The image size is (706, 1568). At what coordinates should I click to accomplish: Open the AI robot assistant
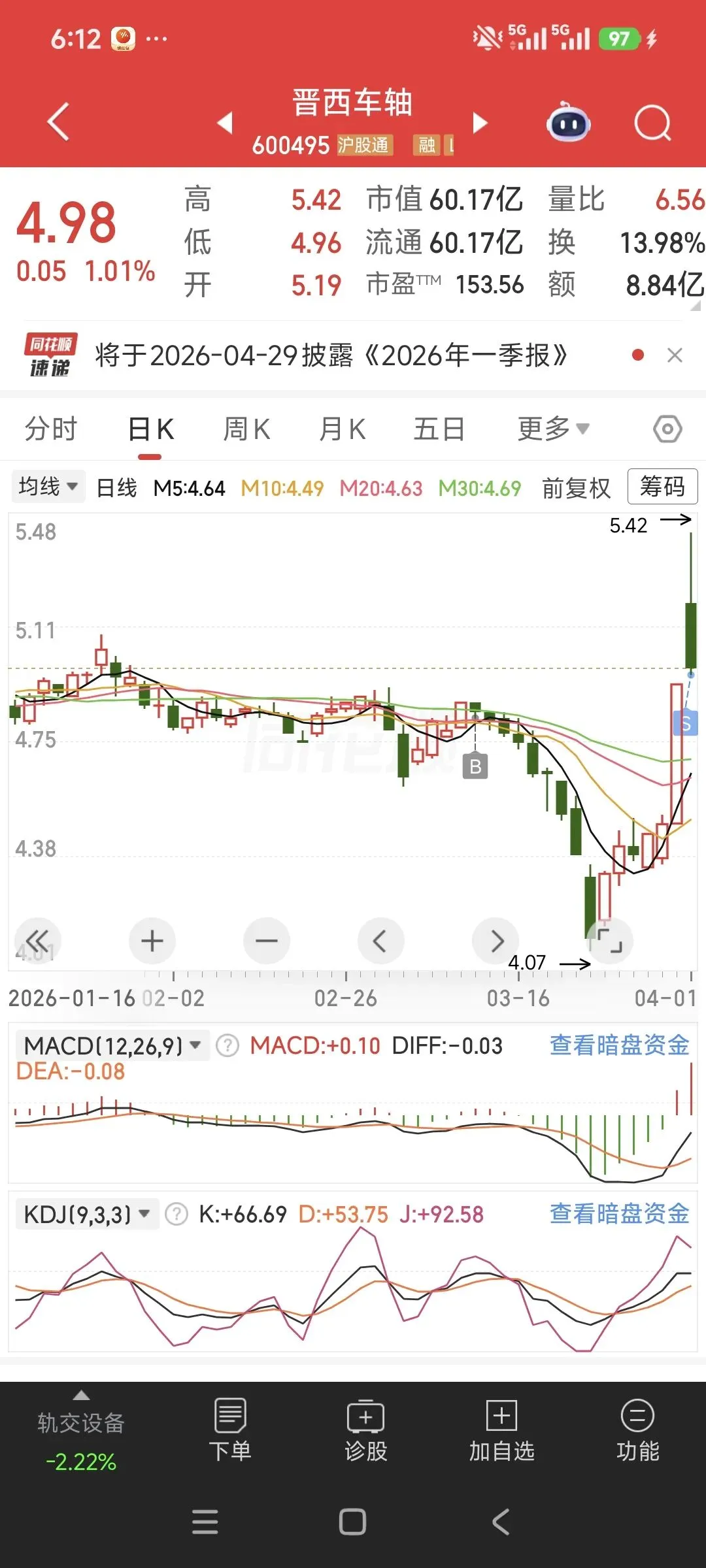(568, 123)
